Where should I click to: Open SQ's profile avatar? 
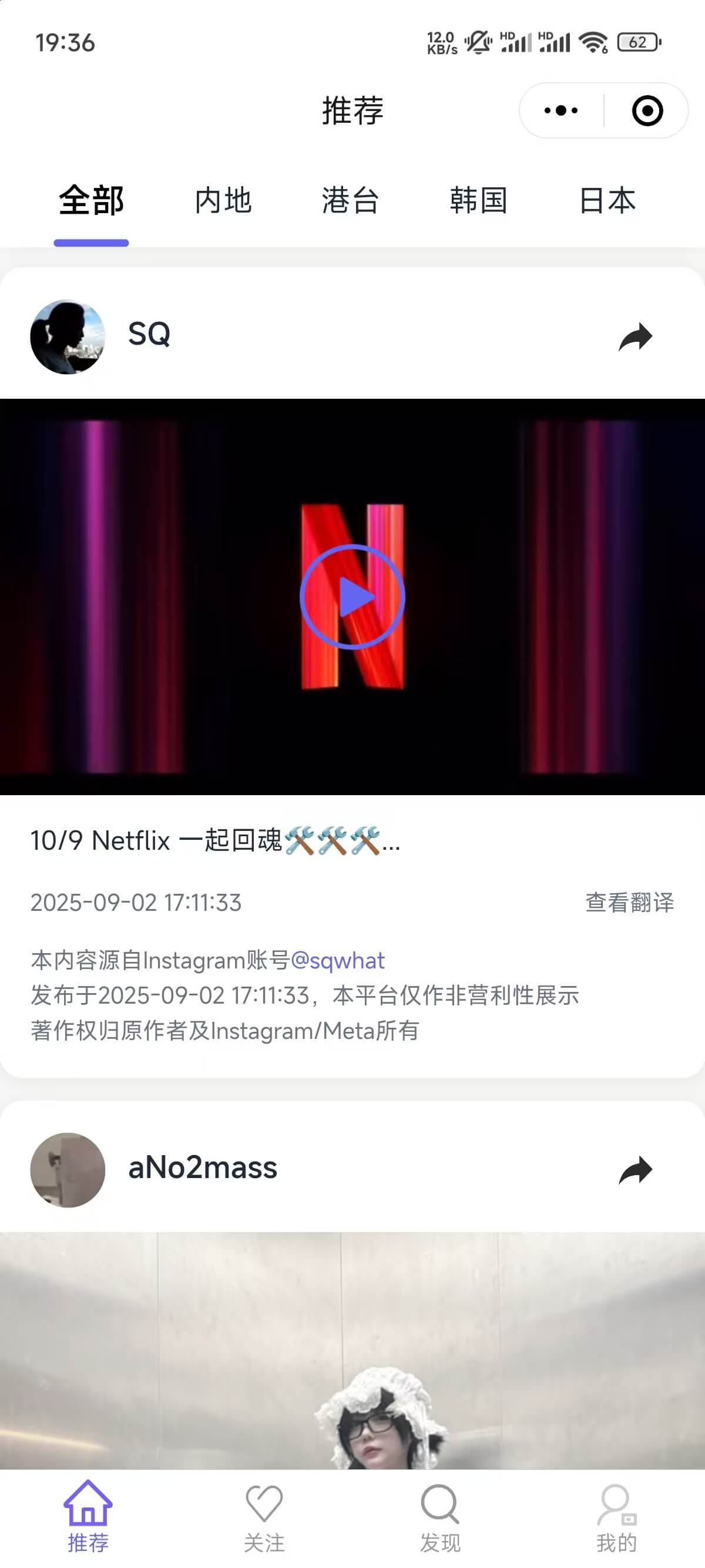[x=68, y=337]
